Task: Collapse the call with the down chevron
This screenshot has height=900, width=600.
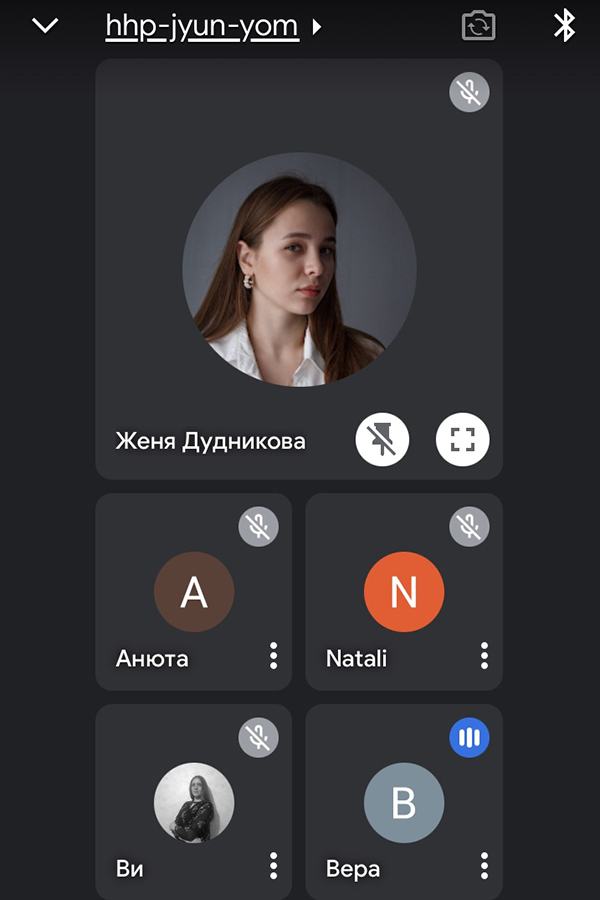Action: [45, 26]
